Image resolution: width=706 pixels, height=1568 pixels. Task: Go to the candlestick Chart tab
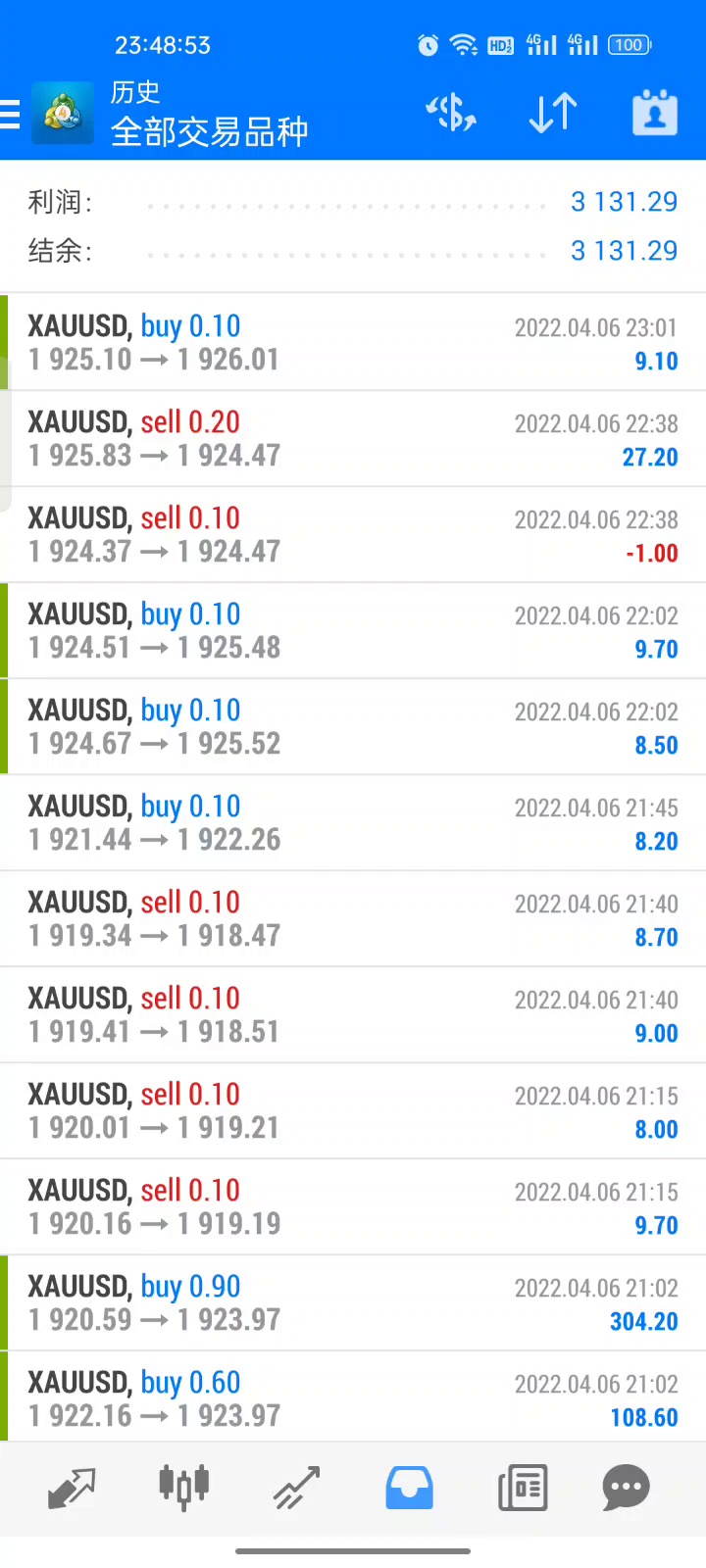click(x=183, y=1489)
